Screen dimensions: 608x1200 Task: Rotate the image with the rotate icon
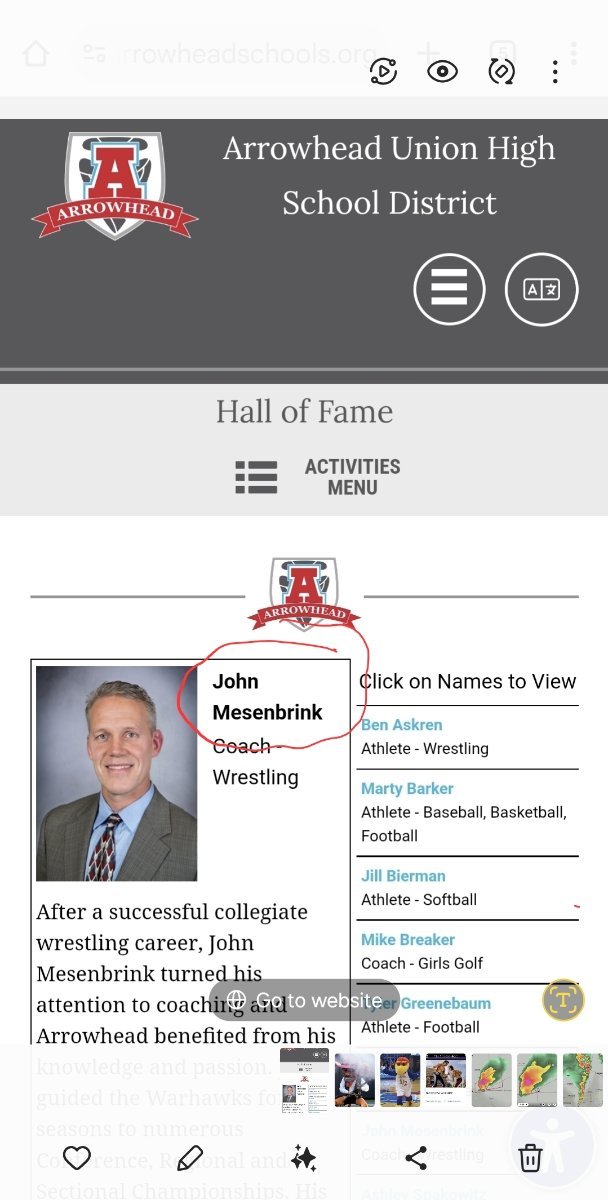point(501,71)
